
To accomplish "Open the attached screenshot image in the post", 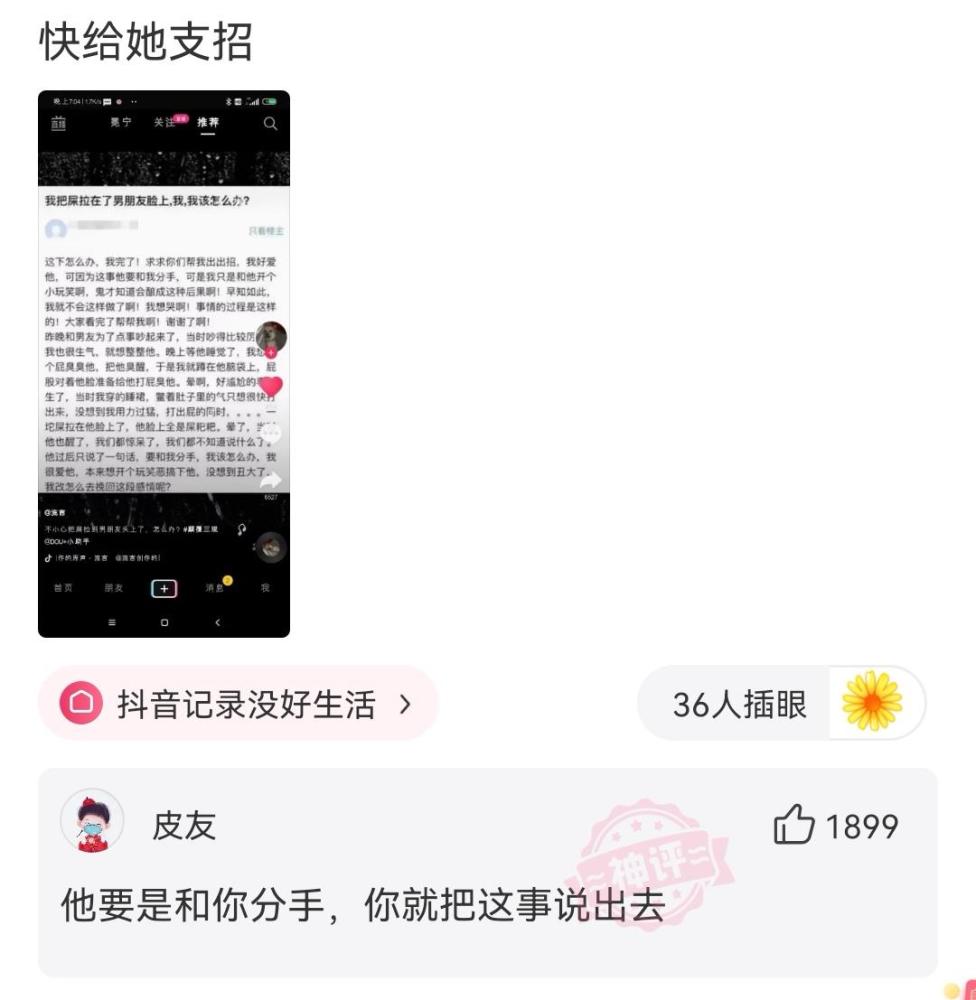I will tap(164, 364).
